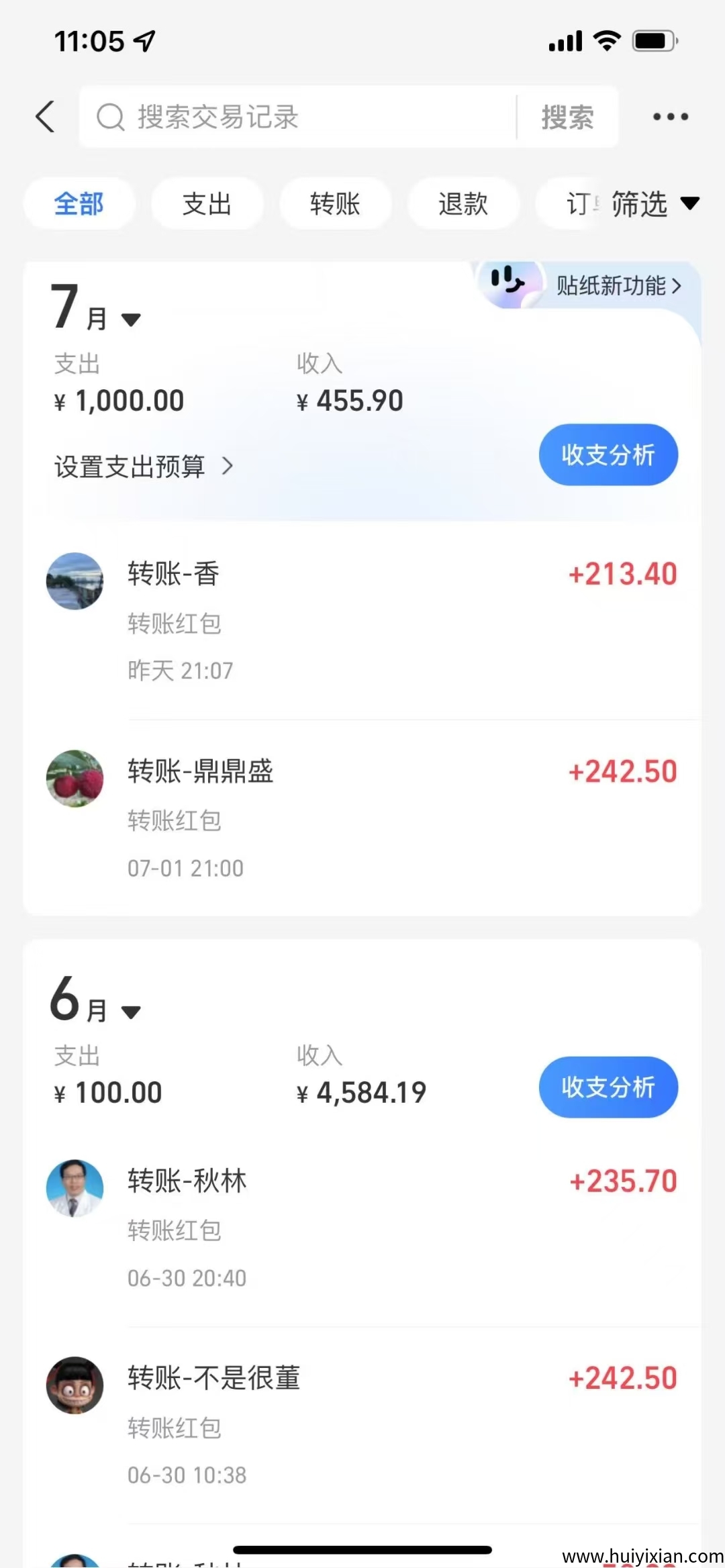The width and height of the screenshot is (725, 1568).
Task: Open the 设置支出预算 budget link
Action: pyautogui.click(x=143, y=465)
